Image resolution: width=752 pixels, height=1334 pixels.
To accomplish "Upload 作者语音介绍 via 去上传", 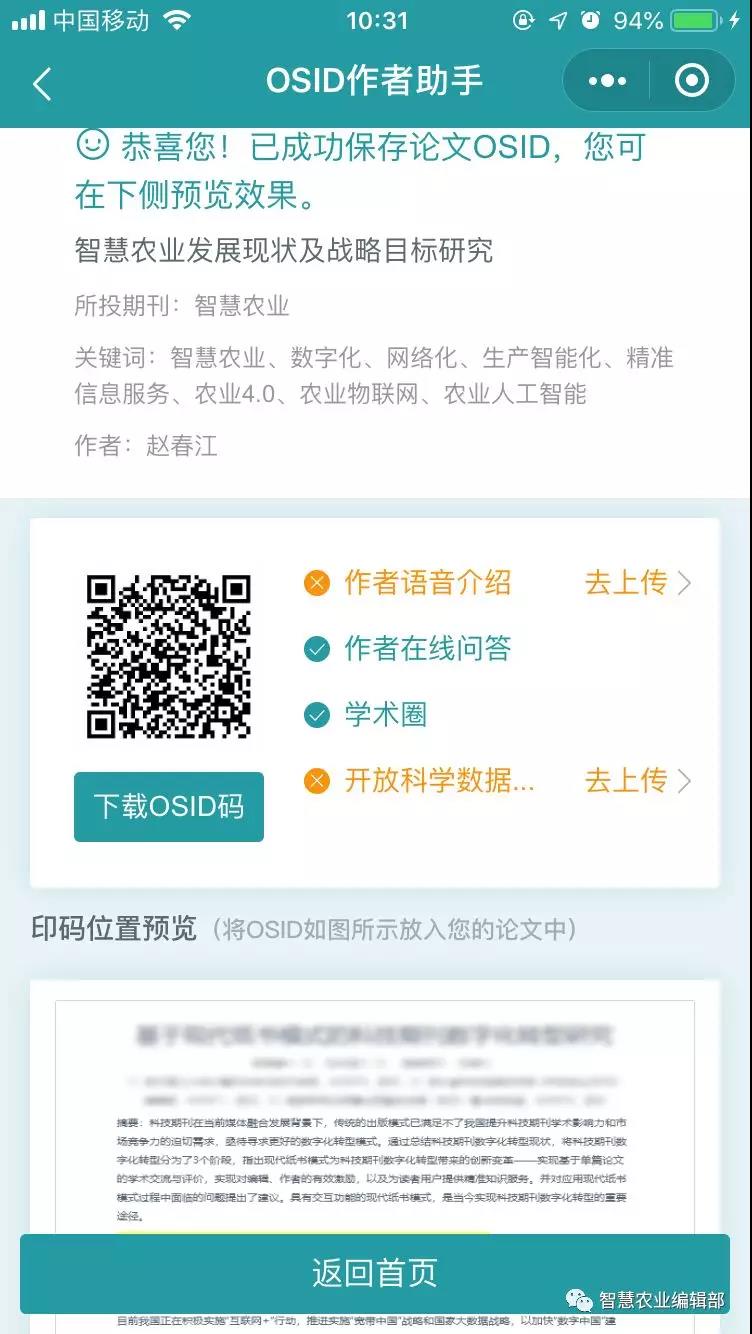I will [637, 582].
